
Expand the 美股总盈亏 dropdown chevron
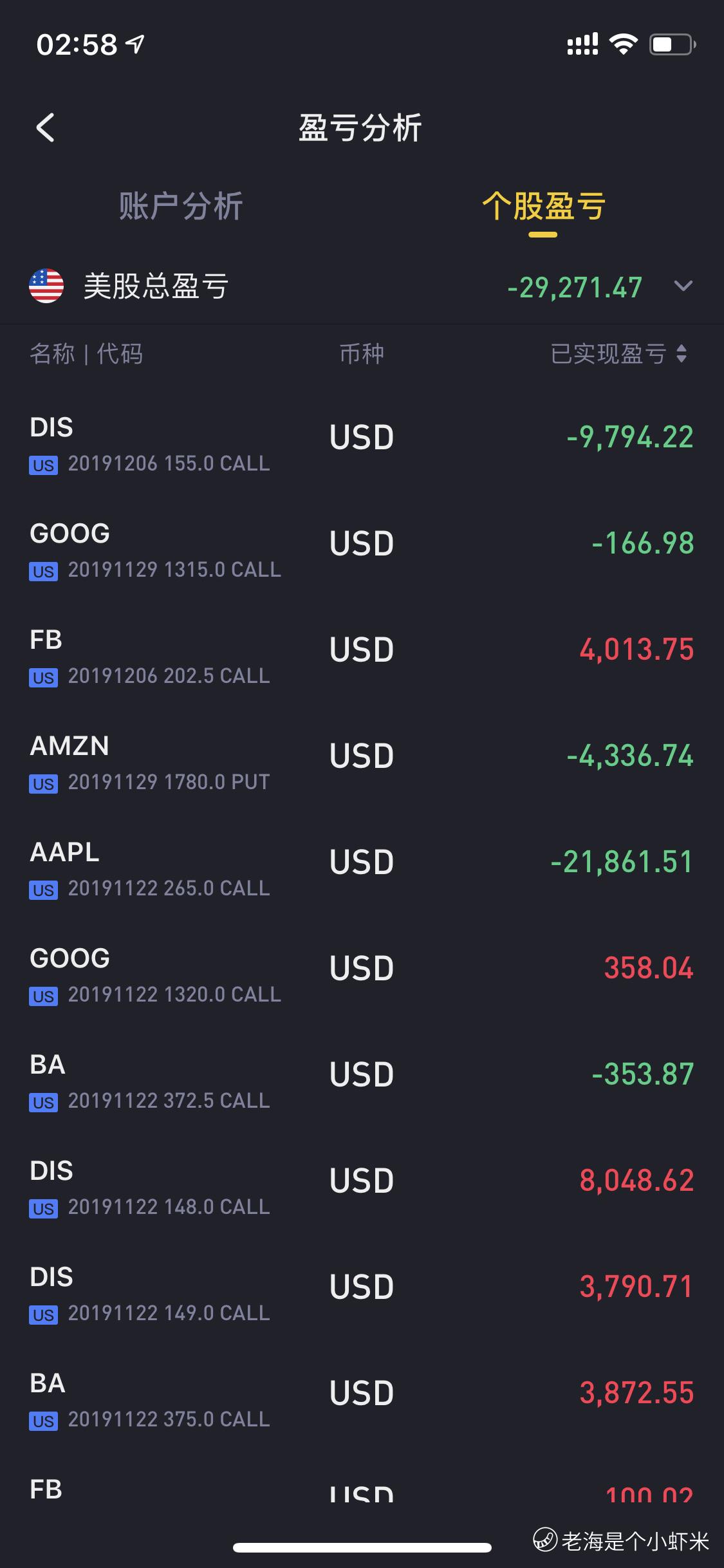tap(683, 286)
